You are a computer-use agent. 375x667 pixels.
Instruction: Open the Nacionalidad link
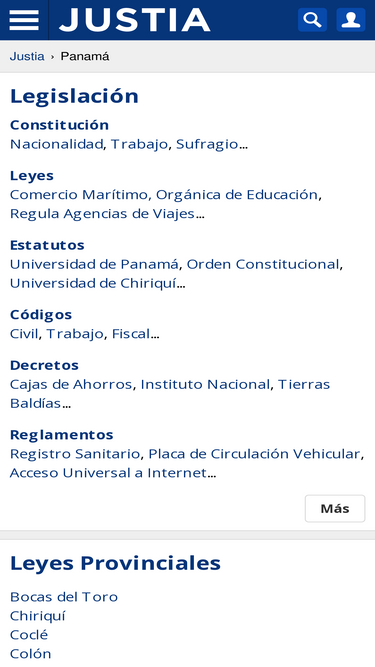point(57,144)
